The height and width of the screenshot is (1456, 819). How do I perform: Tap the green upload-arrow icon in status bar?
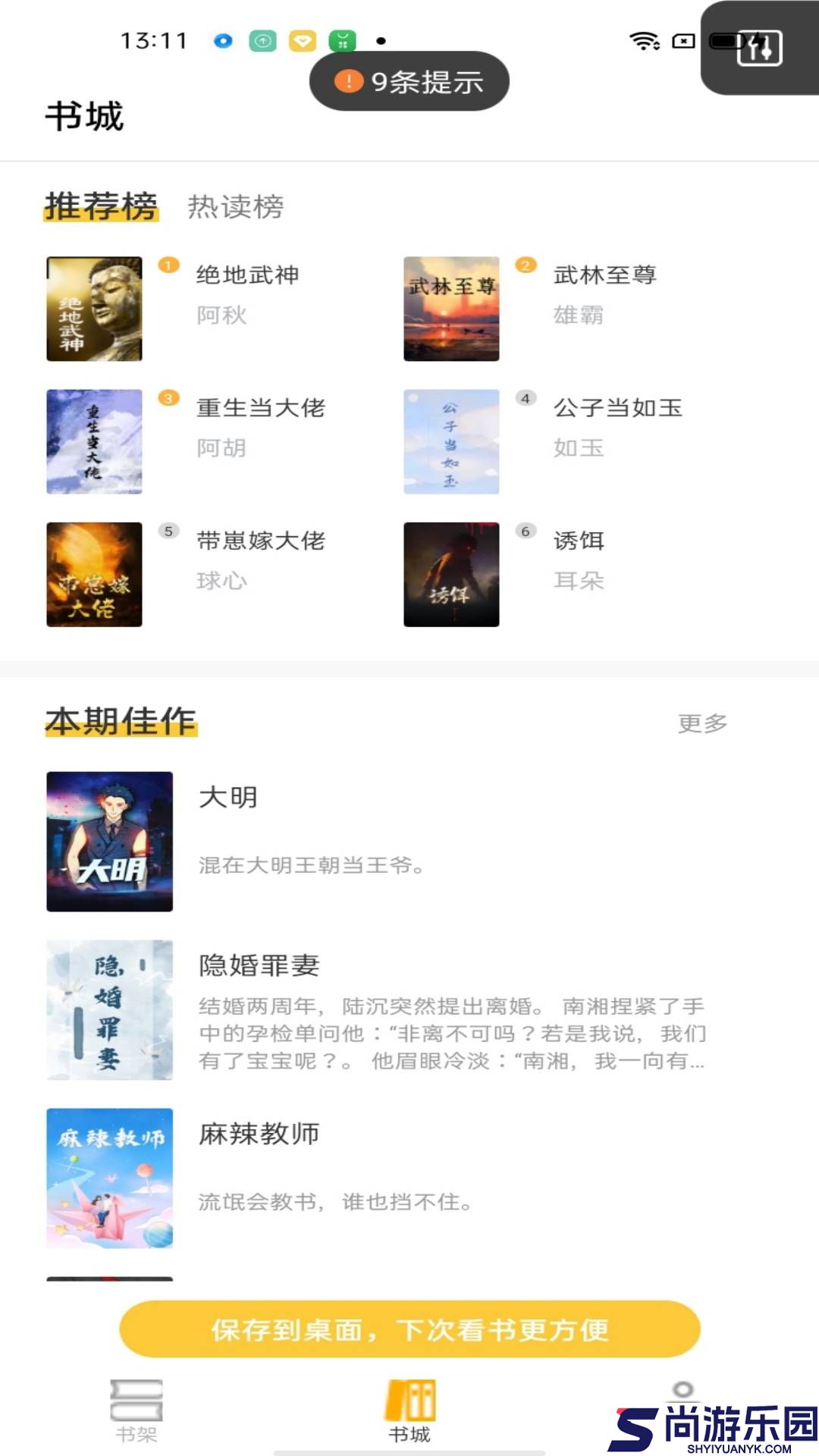[x=262, y=39]
